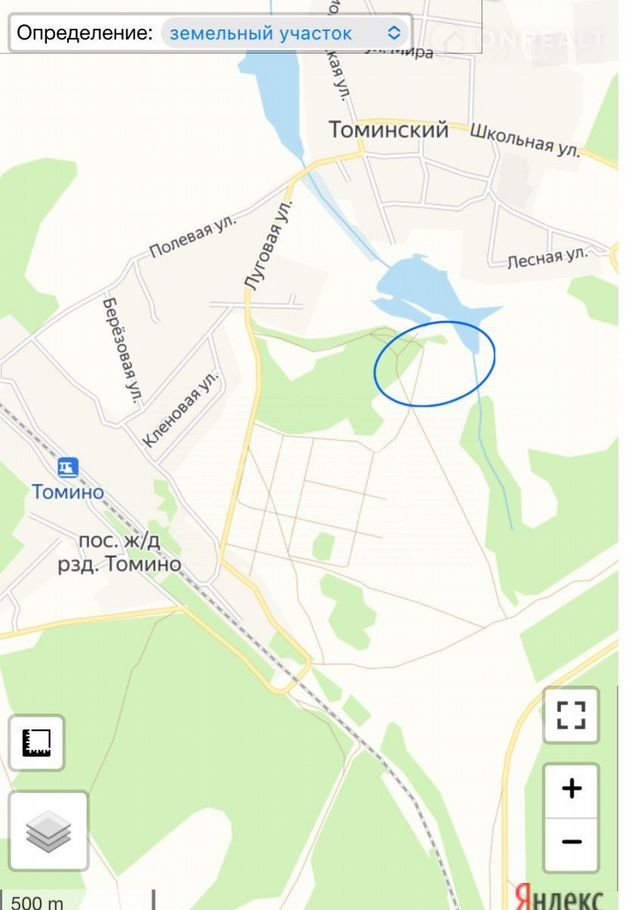The image size is (625, 910).
Task: Zoom out of the map
Action: tap(571, 842)
